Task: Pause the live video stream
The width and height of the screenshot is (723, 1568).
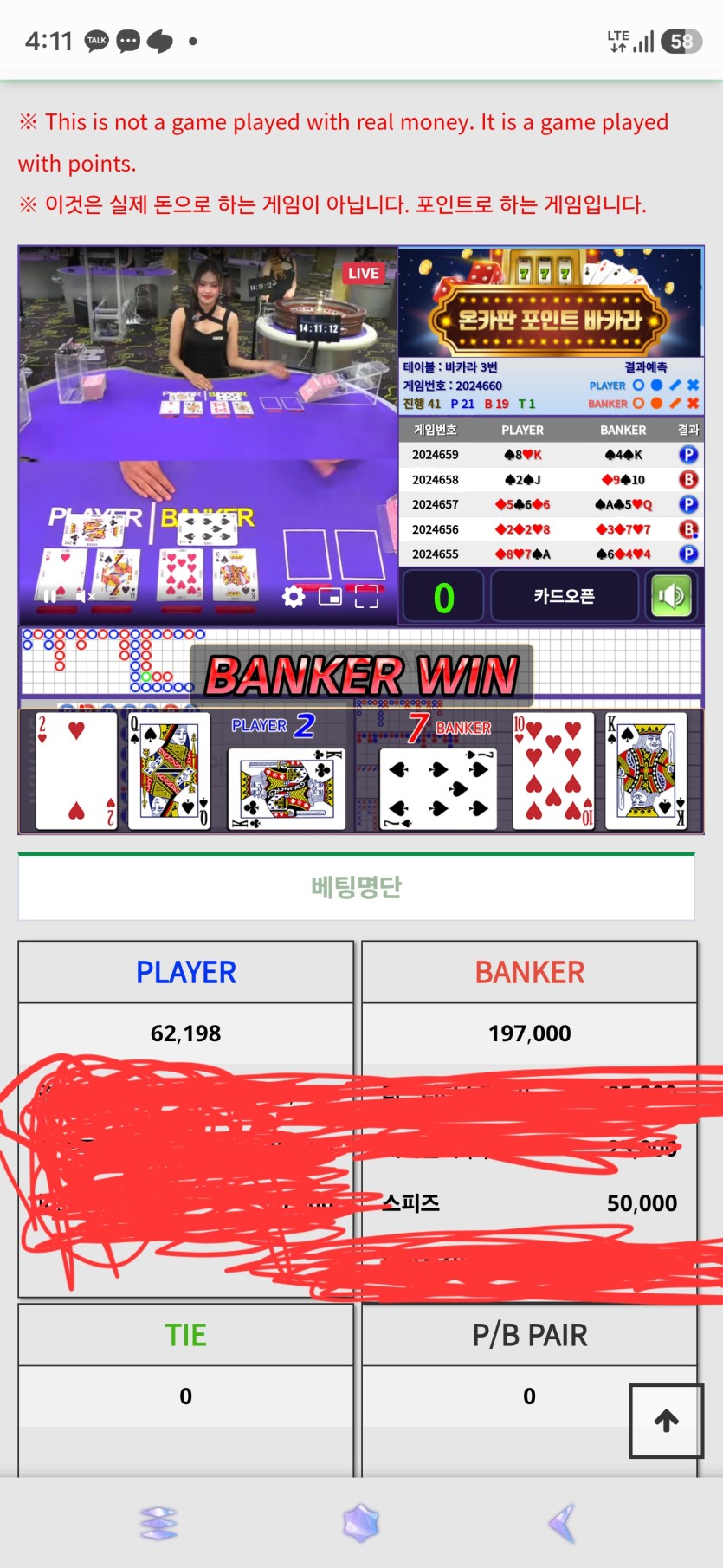Action: pyautogui.click(x=49, y=596)
